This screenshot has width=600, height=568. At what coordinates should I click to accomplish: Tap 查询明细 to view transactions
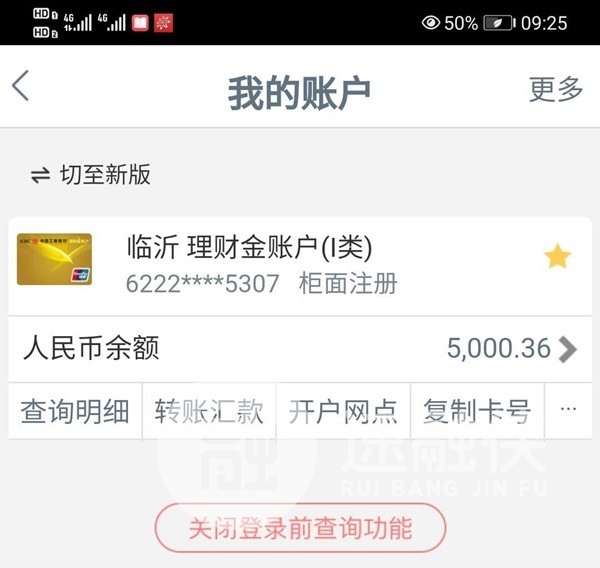(x=75, y=411)
